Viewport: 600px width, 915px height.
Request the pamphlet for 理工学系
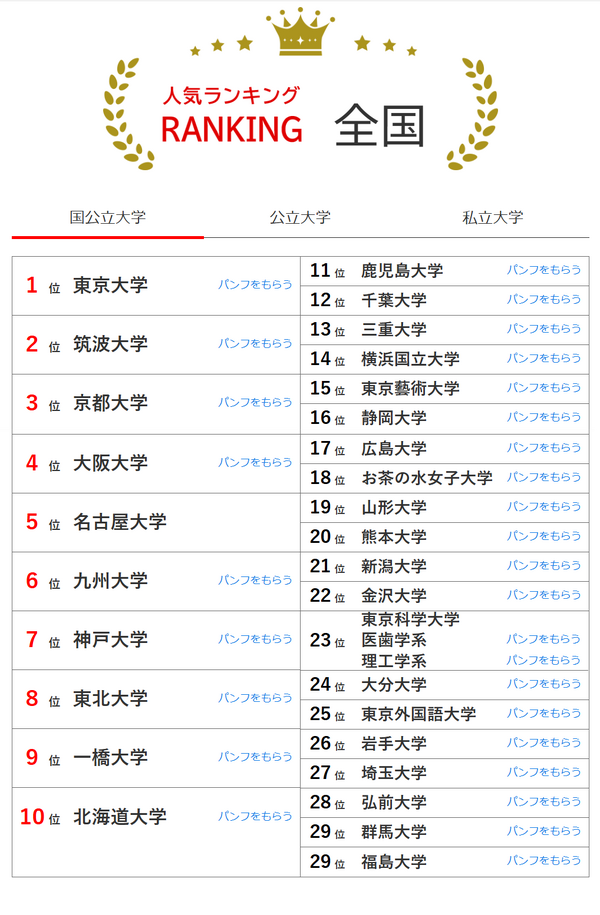tap(543, 661)
